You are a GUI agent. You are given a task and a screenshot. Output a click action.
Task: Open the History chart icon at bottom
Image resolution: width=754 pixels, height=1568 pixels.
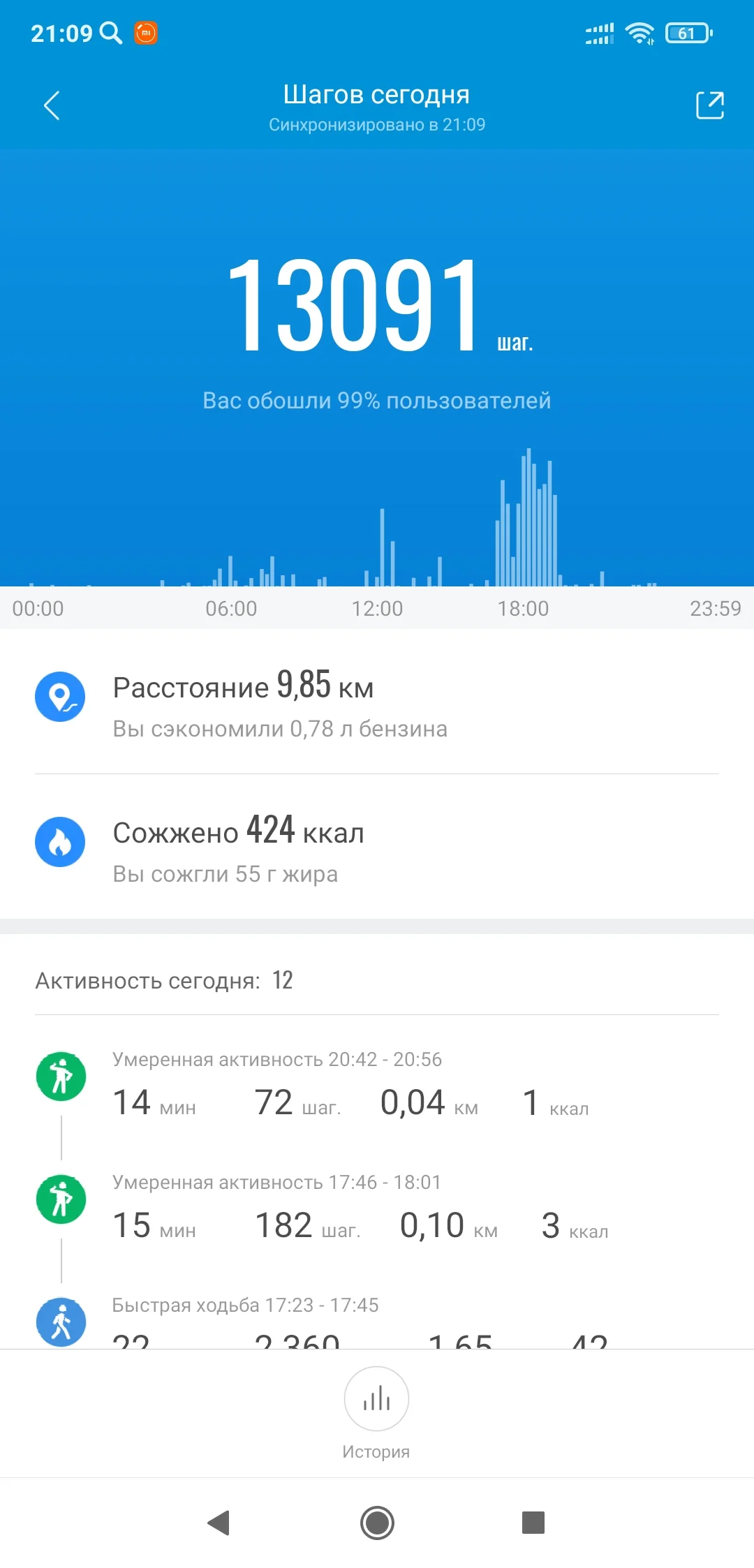(376, 1399)
